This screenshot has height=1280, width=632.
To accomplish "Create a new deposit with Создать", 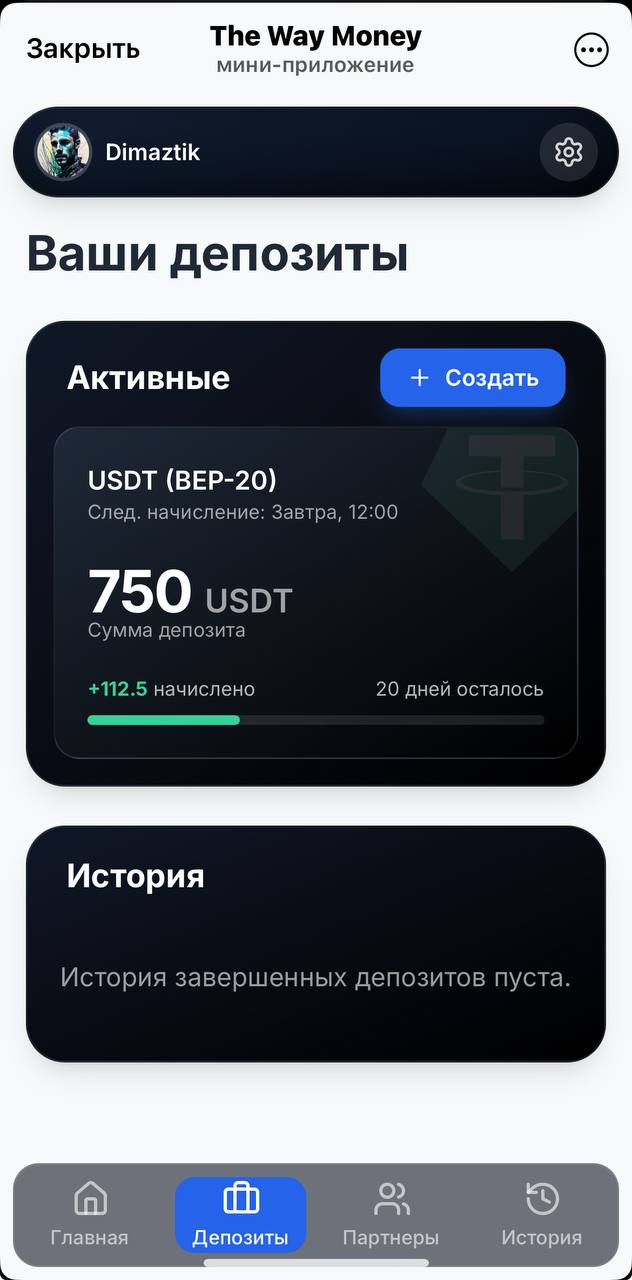I will coord(473,378).
